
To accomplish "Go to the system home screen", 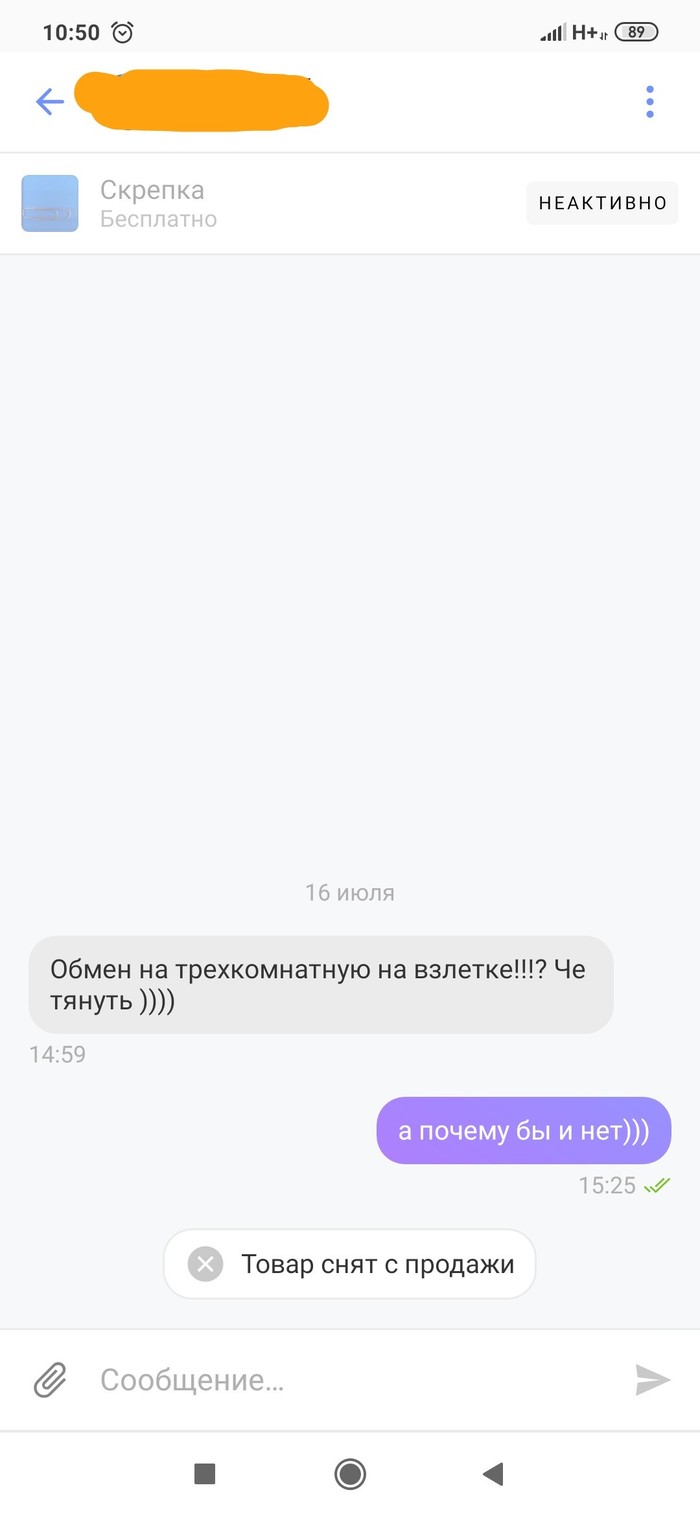I will [x=350, y=1473].
